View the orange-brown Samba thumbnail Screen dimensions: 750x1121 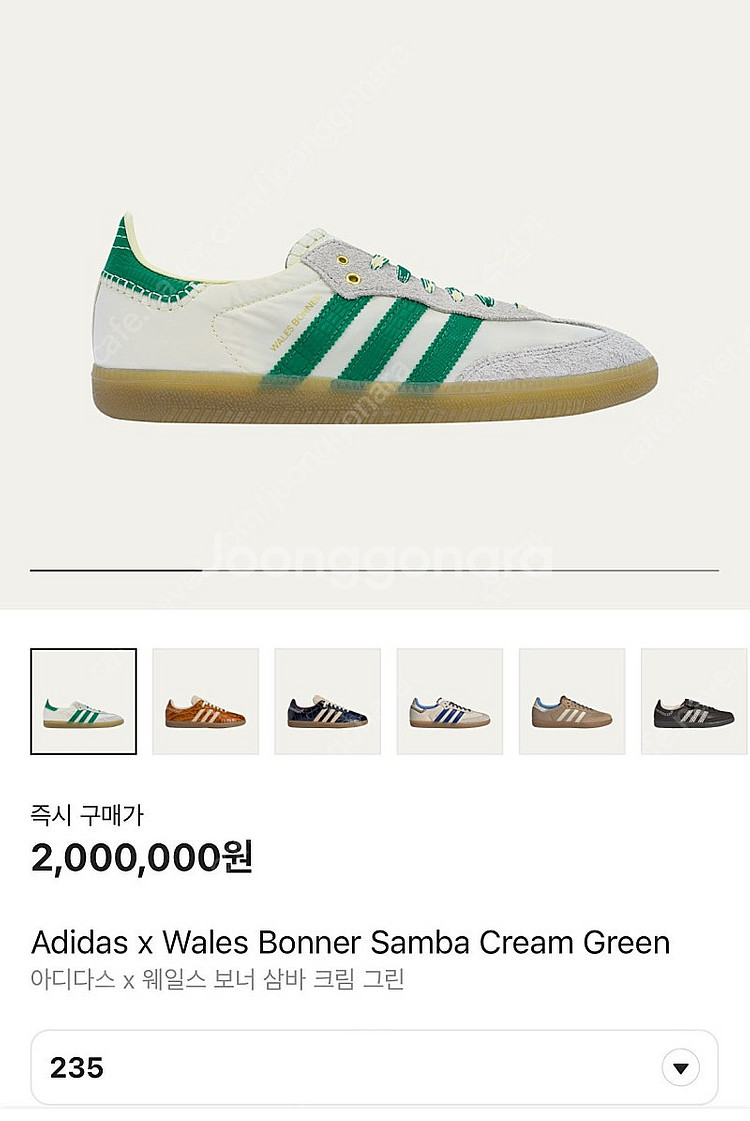click(x=205, y=701)
